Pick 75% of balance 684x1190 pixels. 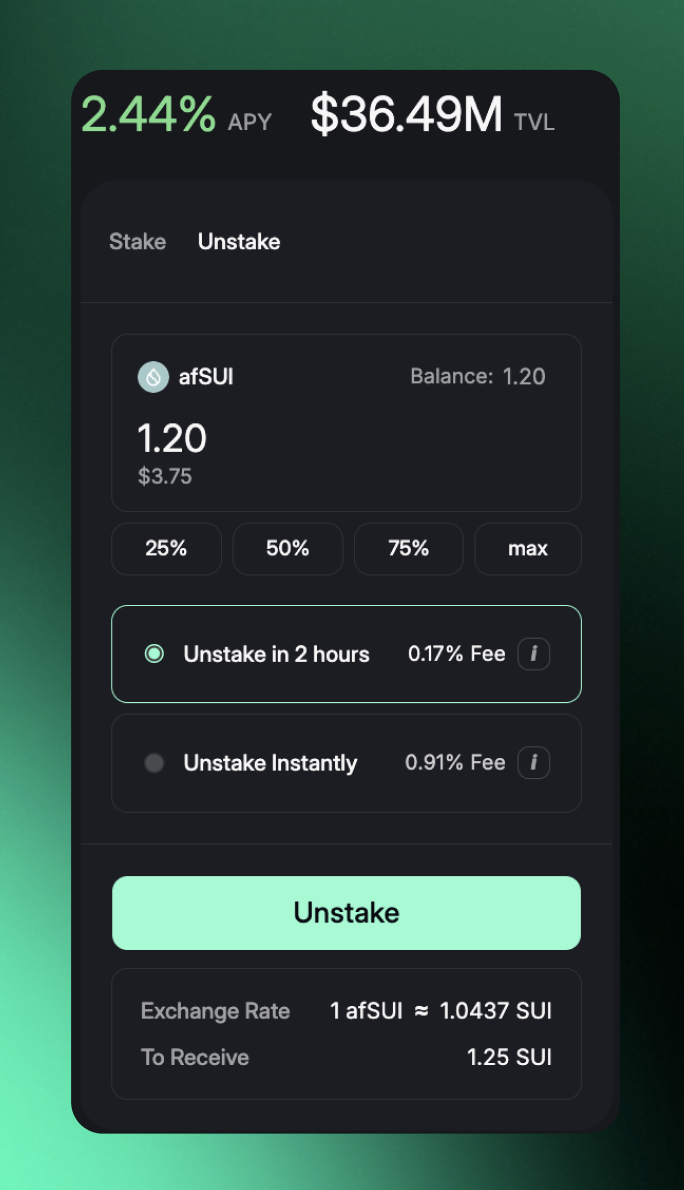coord(408,548)
